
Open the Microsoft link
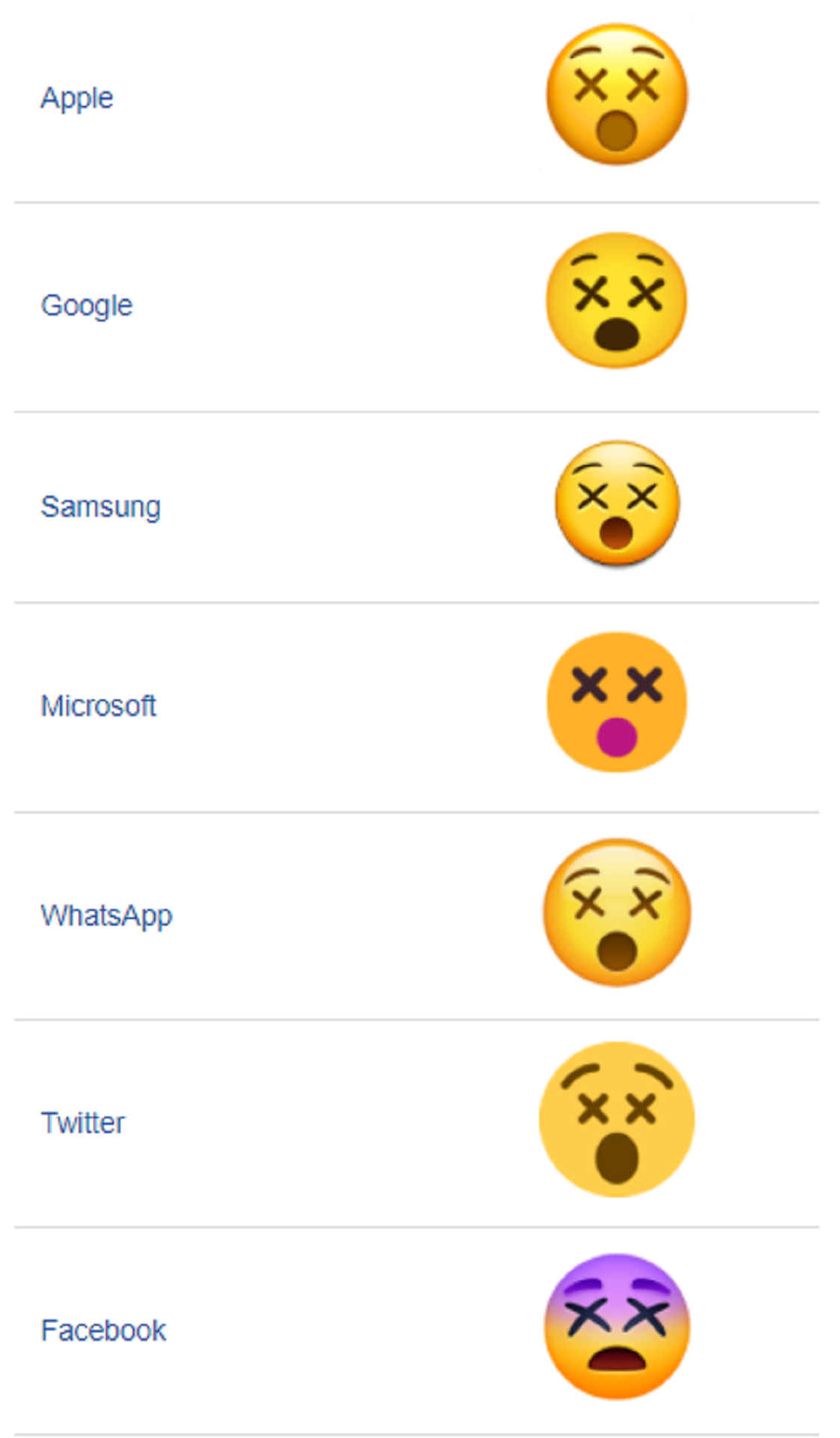pyautogui.click(x=98, y=706)
